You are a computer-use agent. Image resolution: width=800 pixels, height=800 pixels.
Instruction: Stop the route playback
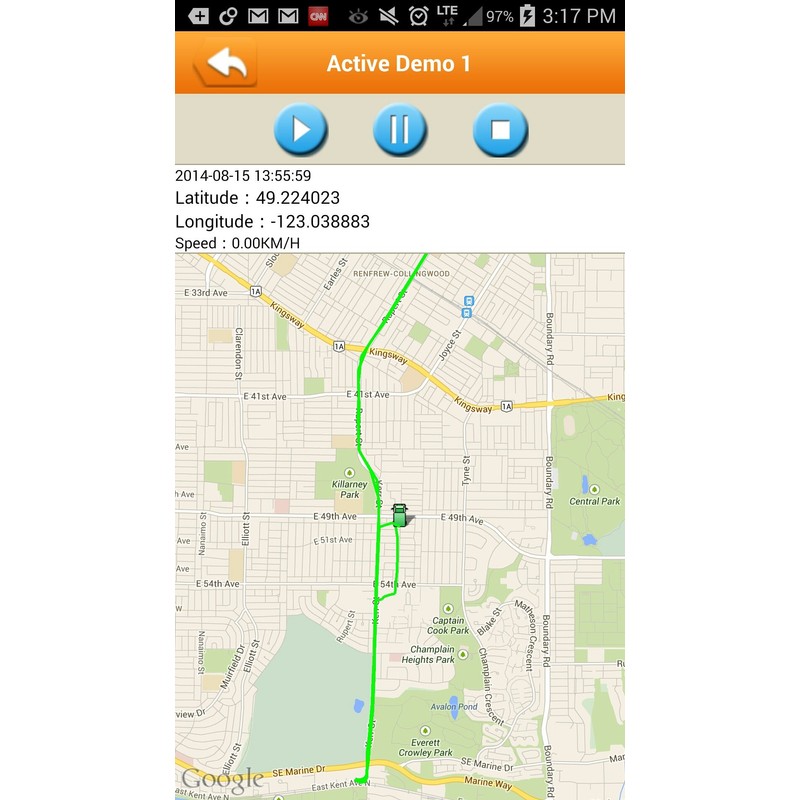click(x=501, y=129)
